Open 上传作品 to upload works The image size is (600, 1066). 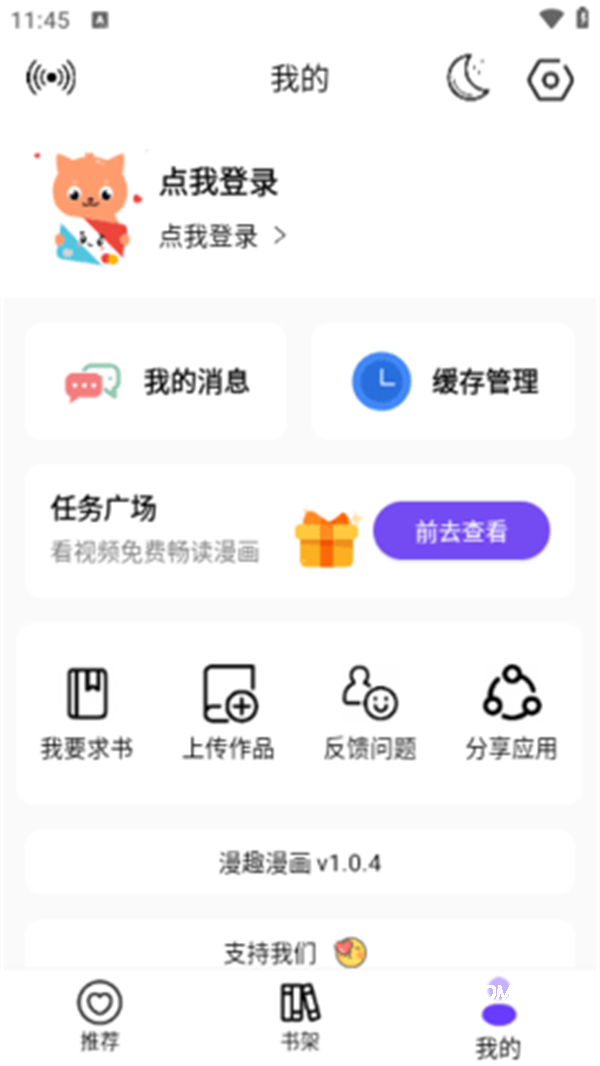[x=228, y=713]
